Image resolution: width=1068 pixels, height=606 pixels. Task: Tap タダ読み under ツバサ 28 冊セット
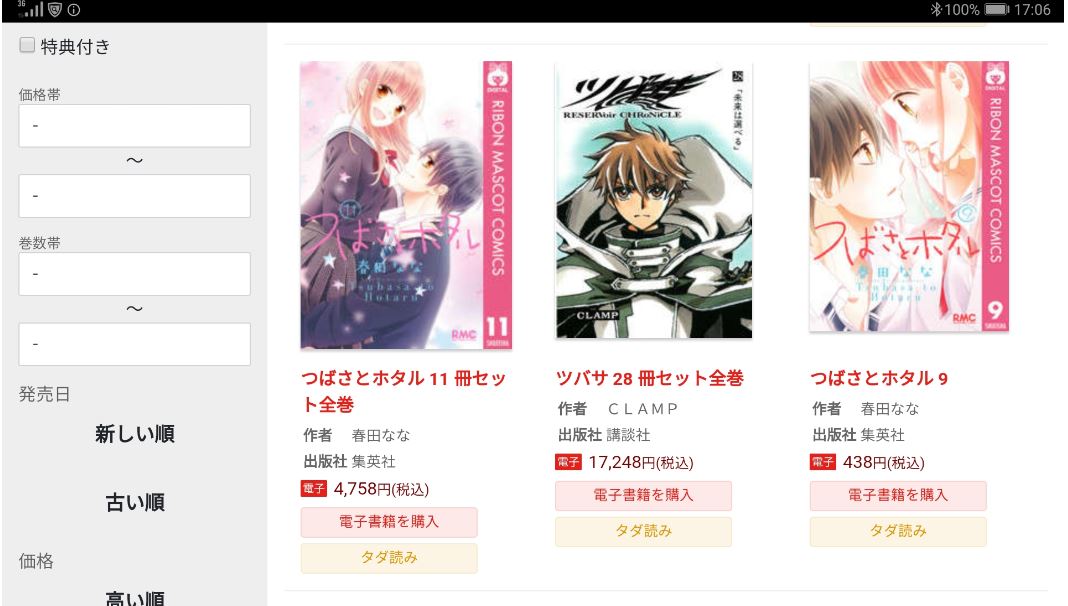(643, 531)
